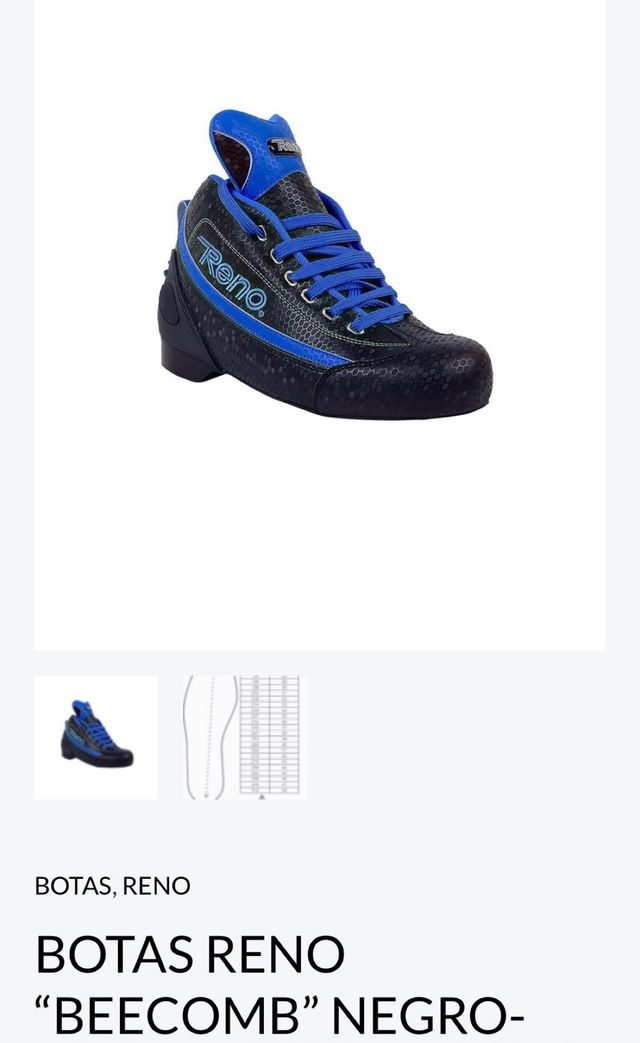The image size is (640, 1043).
Task: Open the BOTAS category link
Action: click(72, 886)
